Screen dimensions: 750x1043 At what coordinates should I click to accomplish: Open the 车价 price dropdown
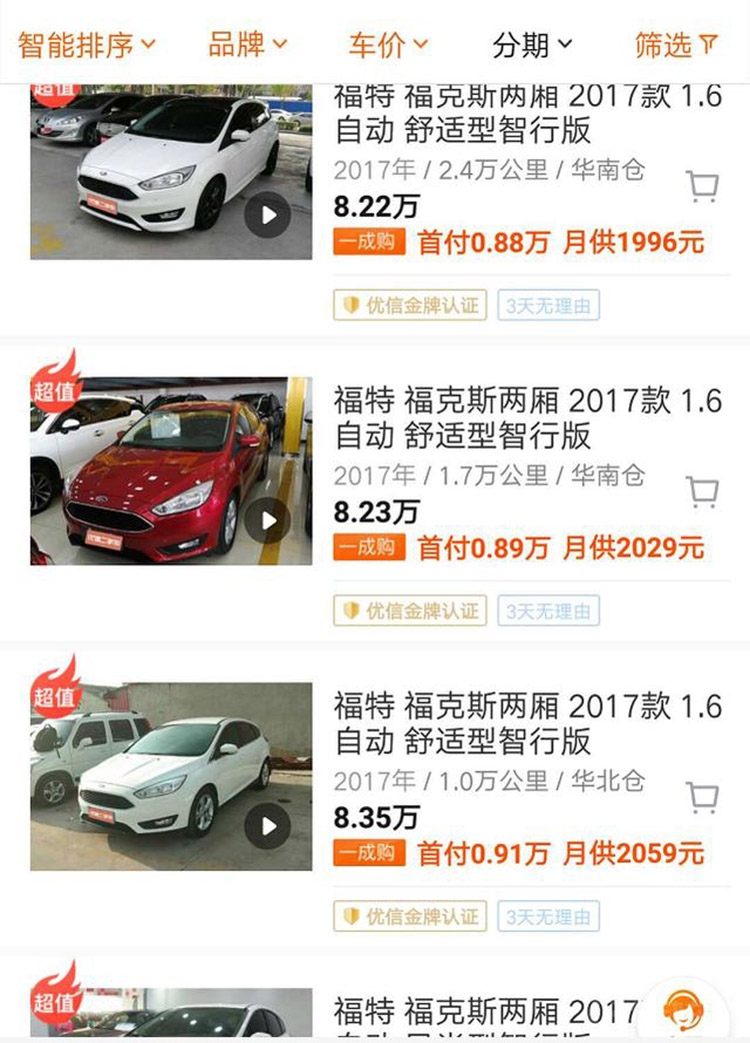coord(385,45)
